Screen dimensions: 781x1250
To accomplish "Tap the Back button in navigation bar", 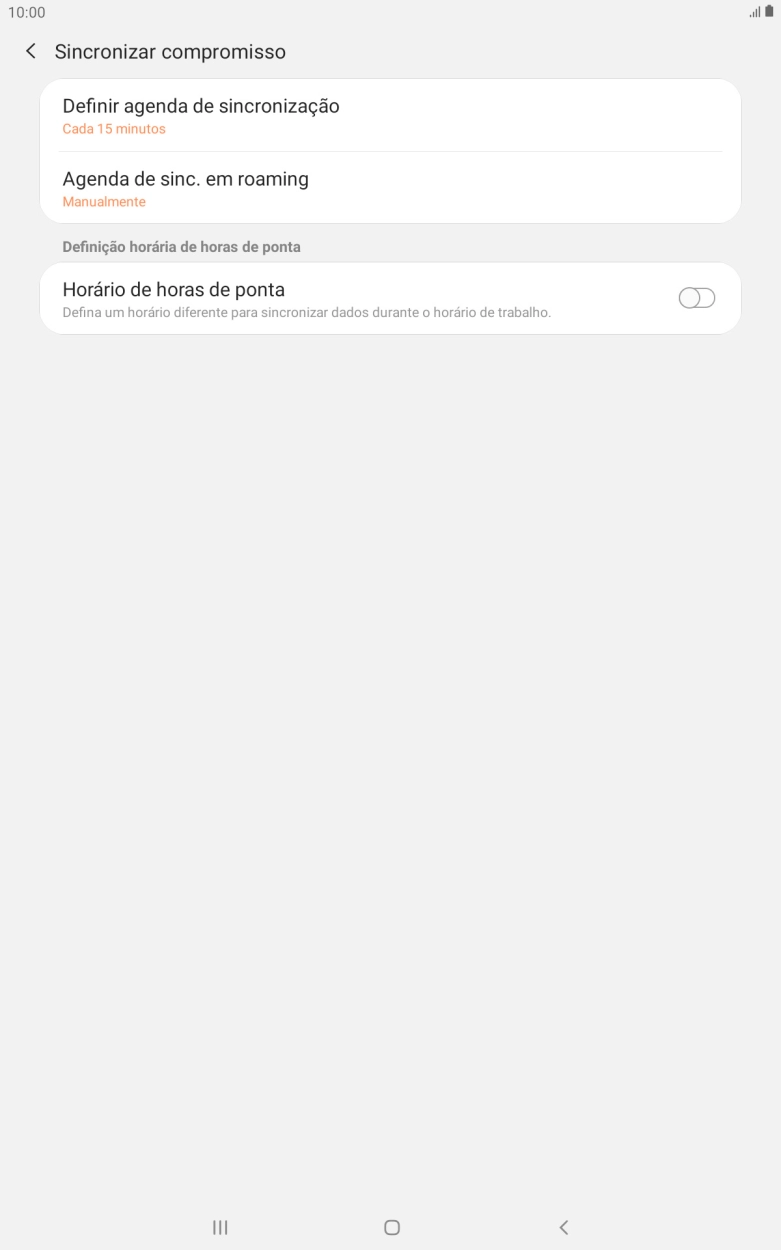I will tap(563, 1227).
